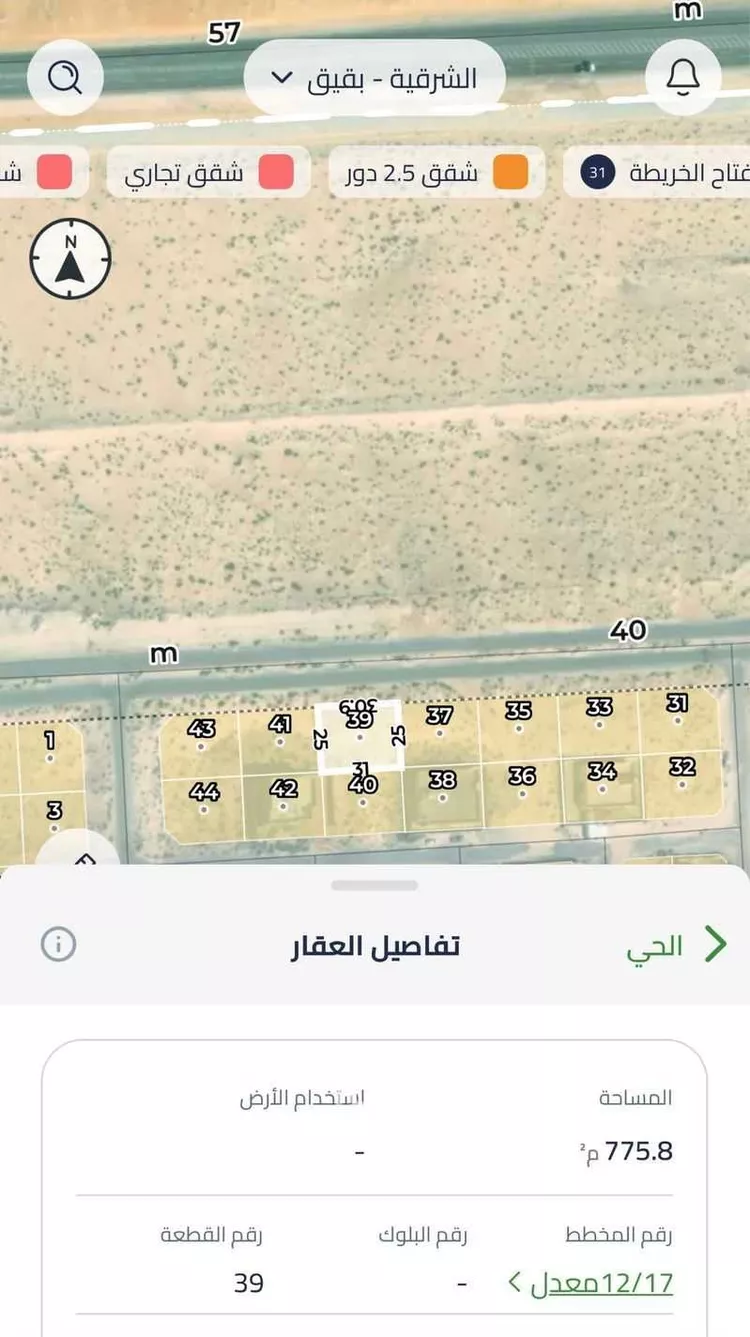Tap the green arrow next to الحي
The width and height of the screenshot is (750, 1337).
tap(717, 943)
